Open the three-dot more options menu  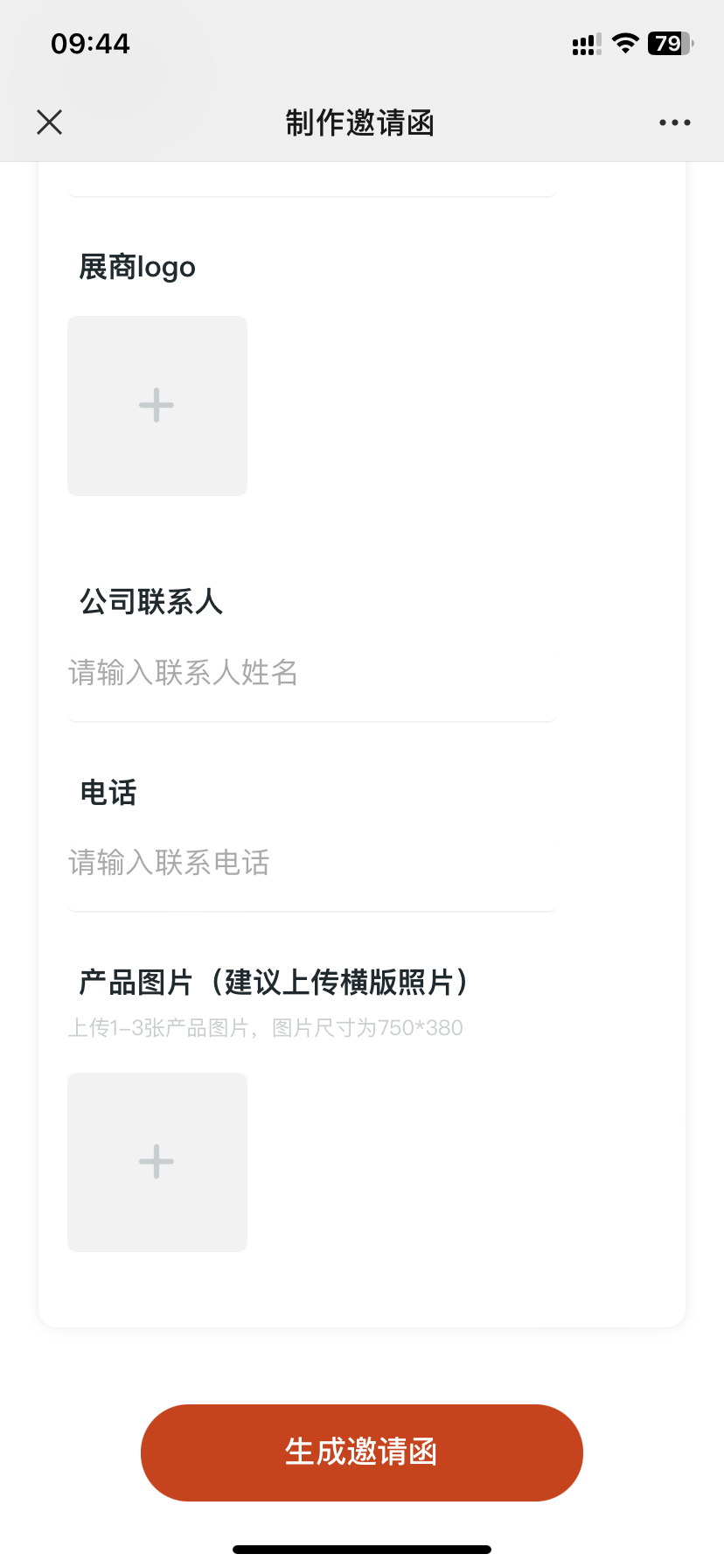[x=675, y=122]
